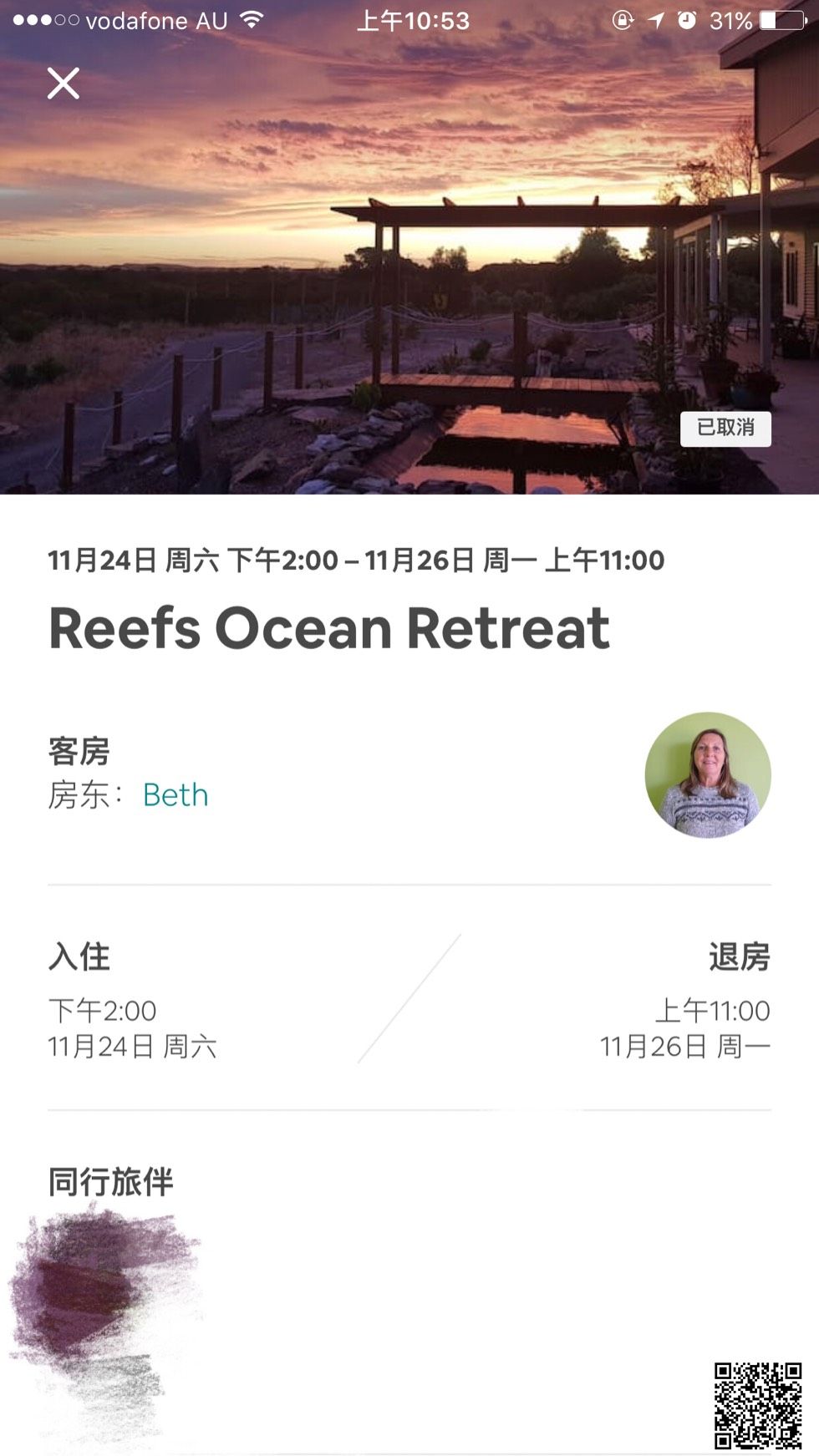Close the reservation details page

64,84
